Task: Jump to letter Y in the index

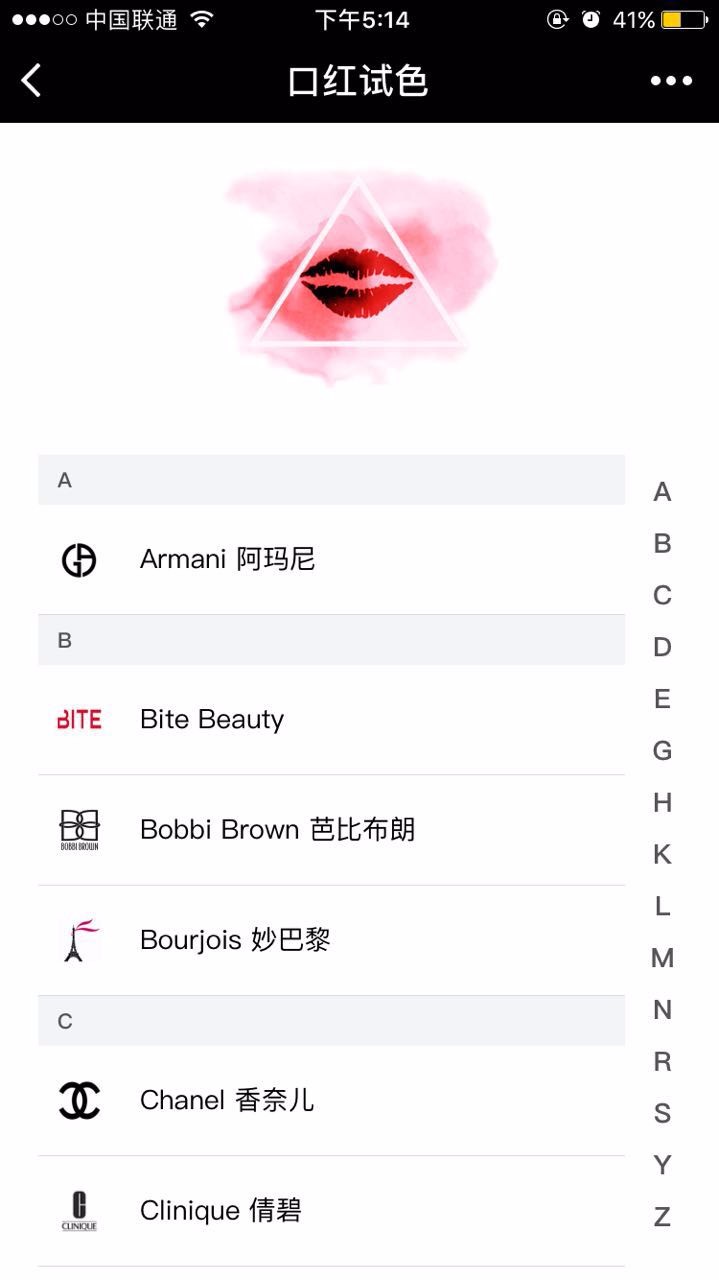Action: pyautogui.click(x=662, y=1165)
